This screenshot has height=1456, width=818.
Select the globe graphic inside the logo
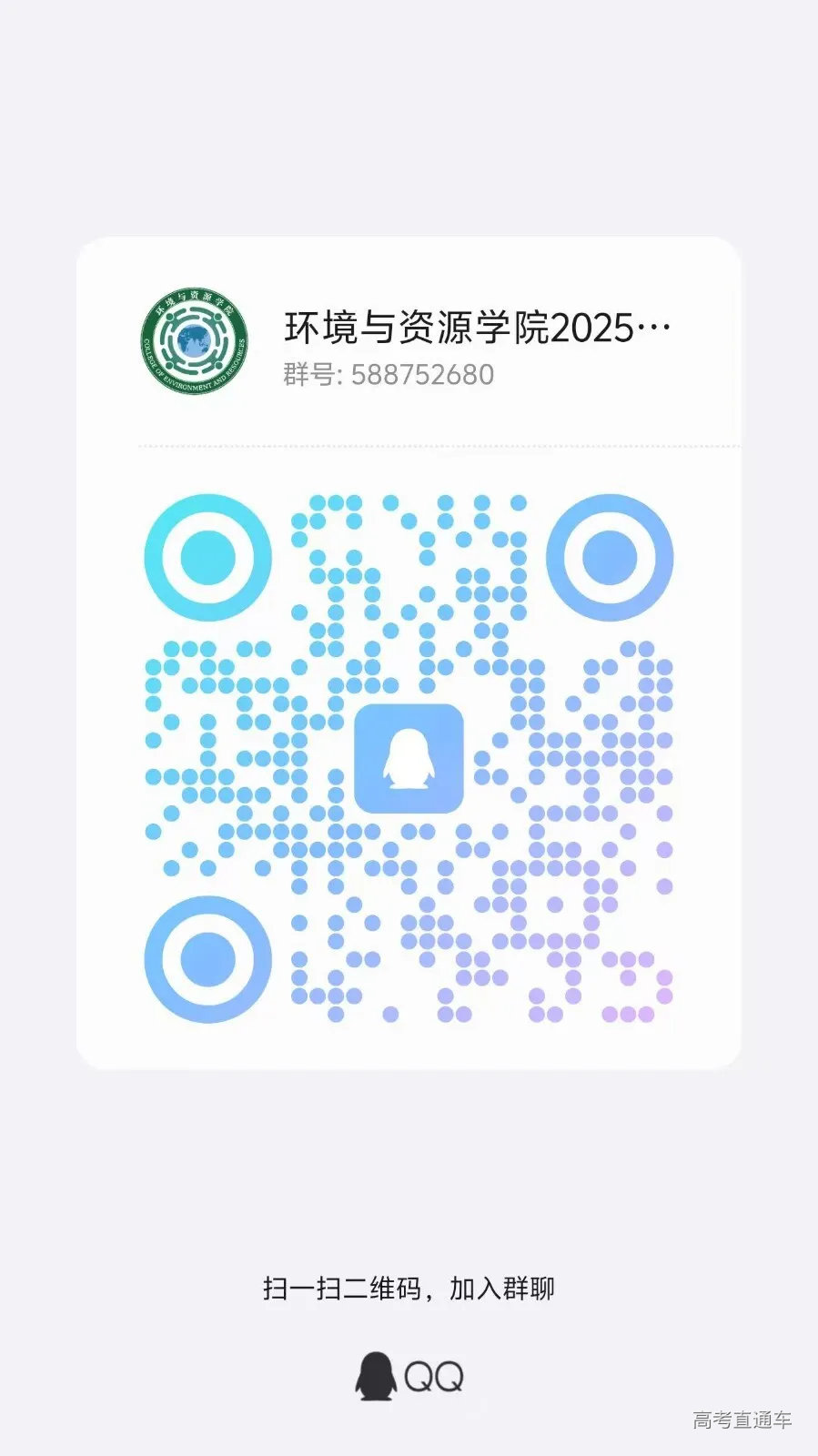(194, 339)
